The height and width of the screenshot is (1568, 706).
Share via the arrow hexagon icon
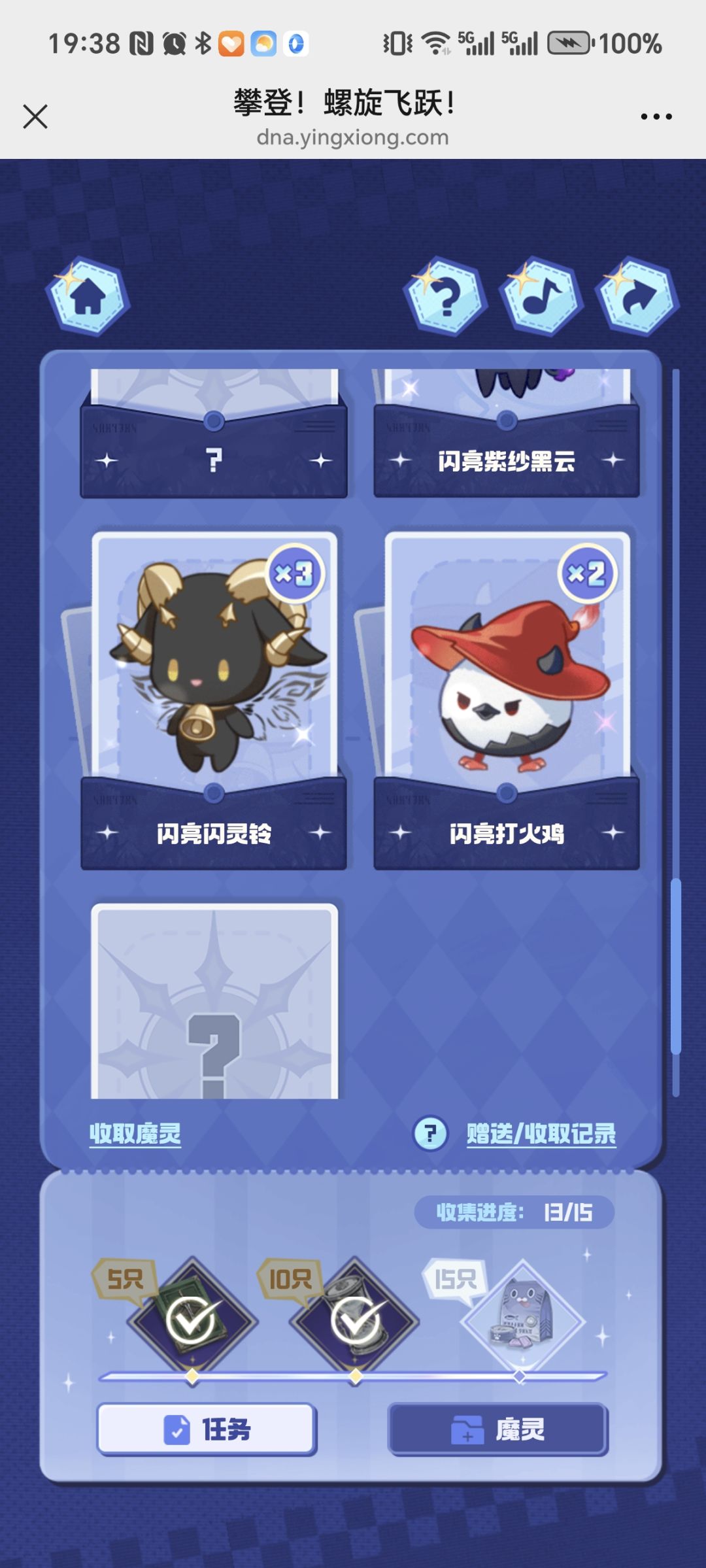tap(637, 297)
